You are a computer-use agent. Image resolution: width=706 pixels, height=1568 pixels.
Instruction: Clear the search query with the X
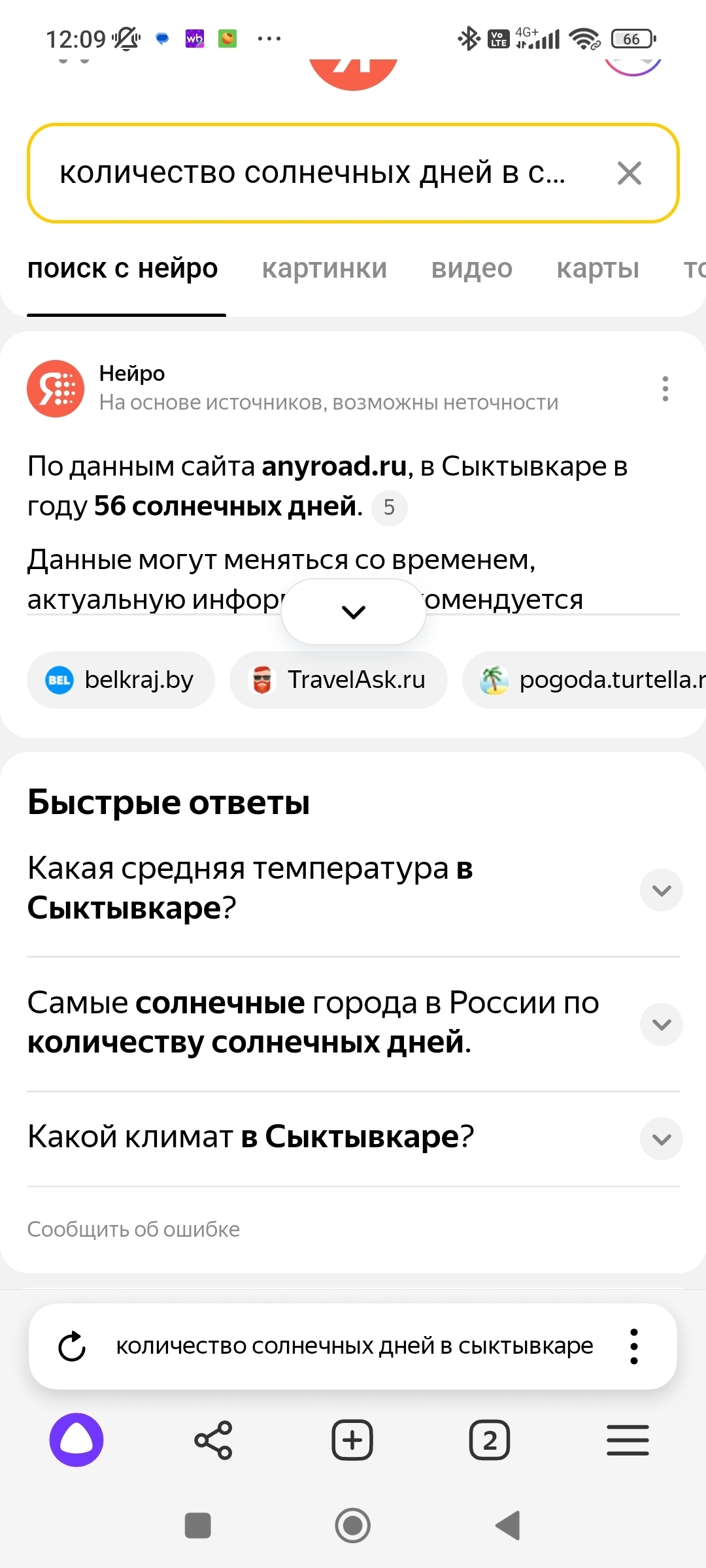(x=629, y=173)
